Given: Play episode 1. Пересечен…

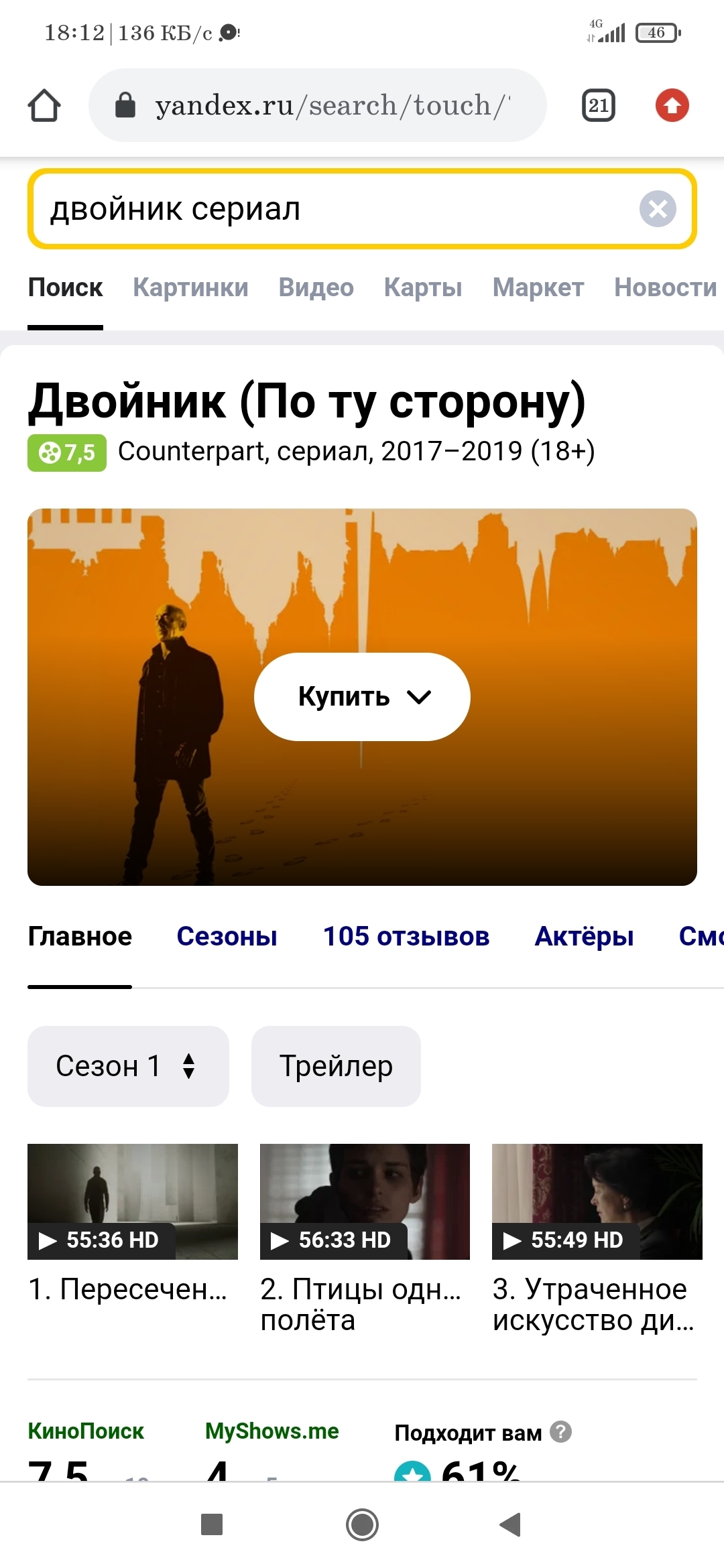Looking at the screenshot, I should (133, 1201).
